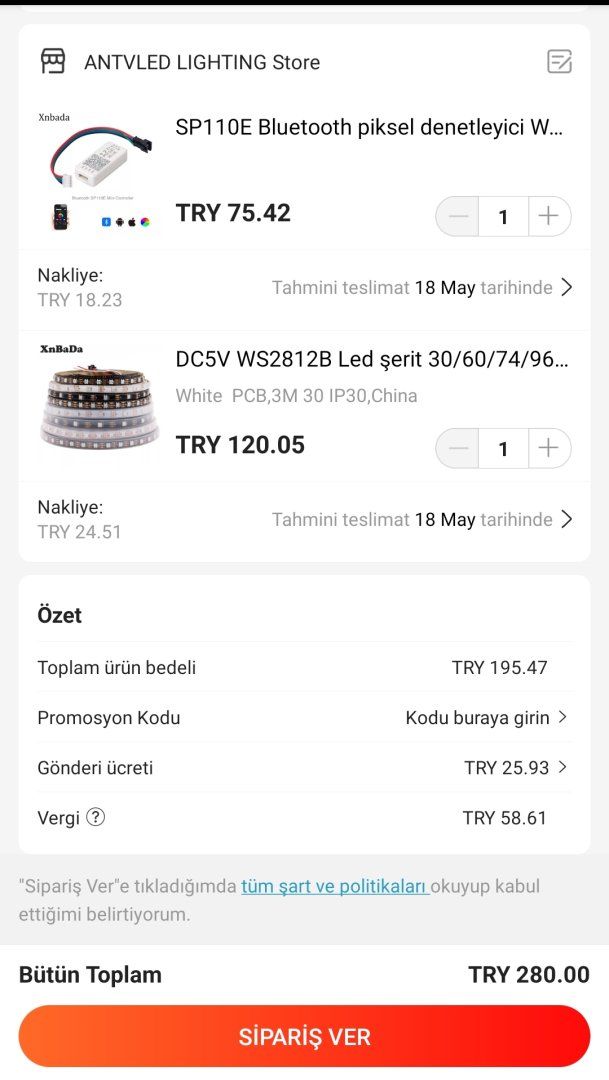Viewport: 609px width, 1080px height.
Task: Open the tüm şart ve politikaları link
Action: tap(334, 886)
